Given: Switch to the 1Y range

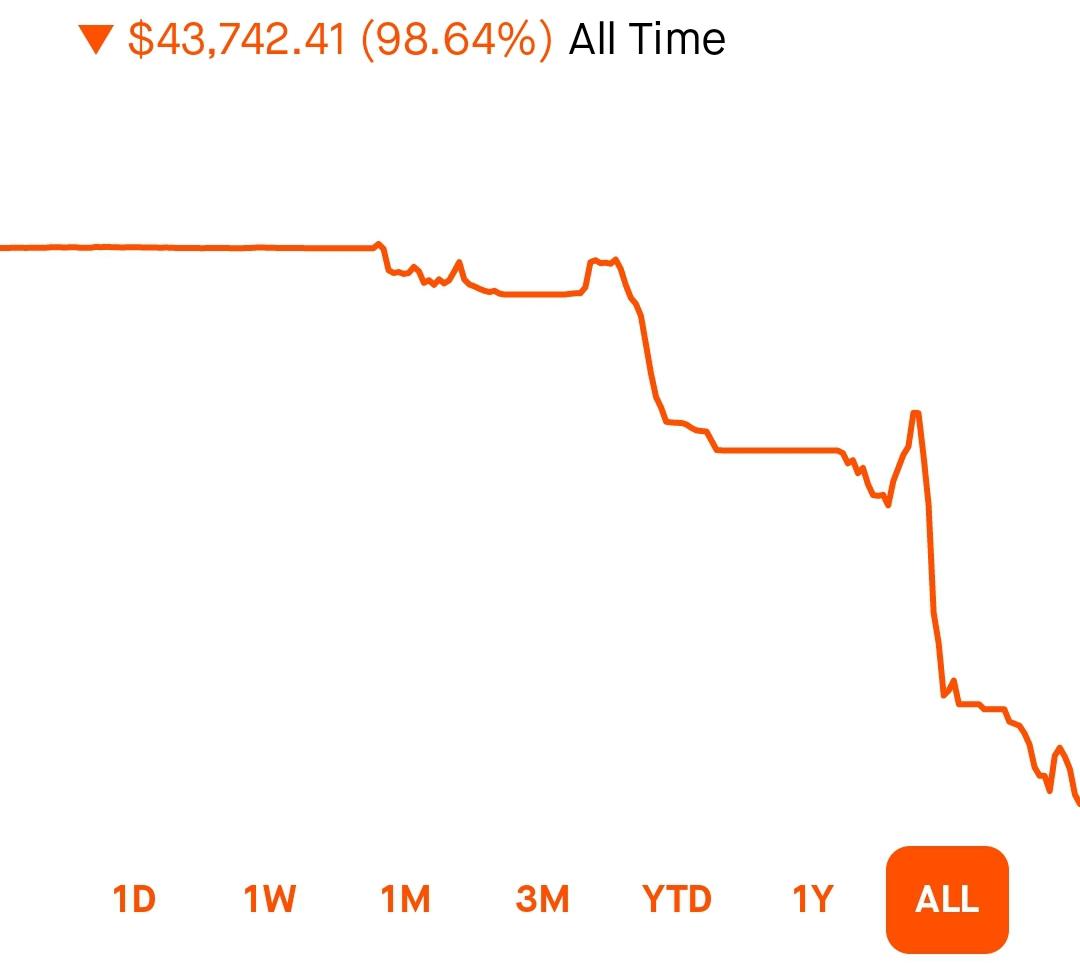Looking at the screenshot, I should [x=812, y=899].
